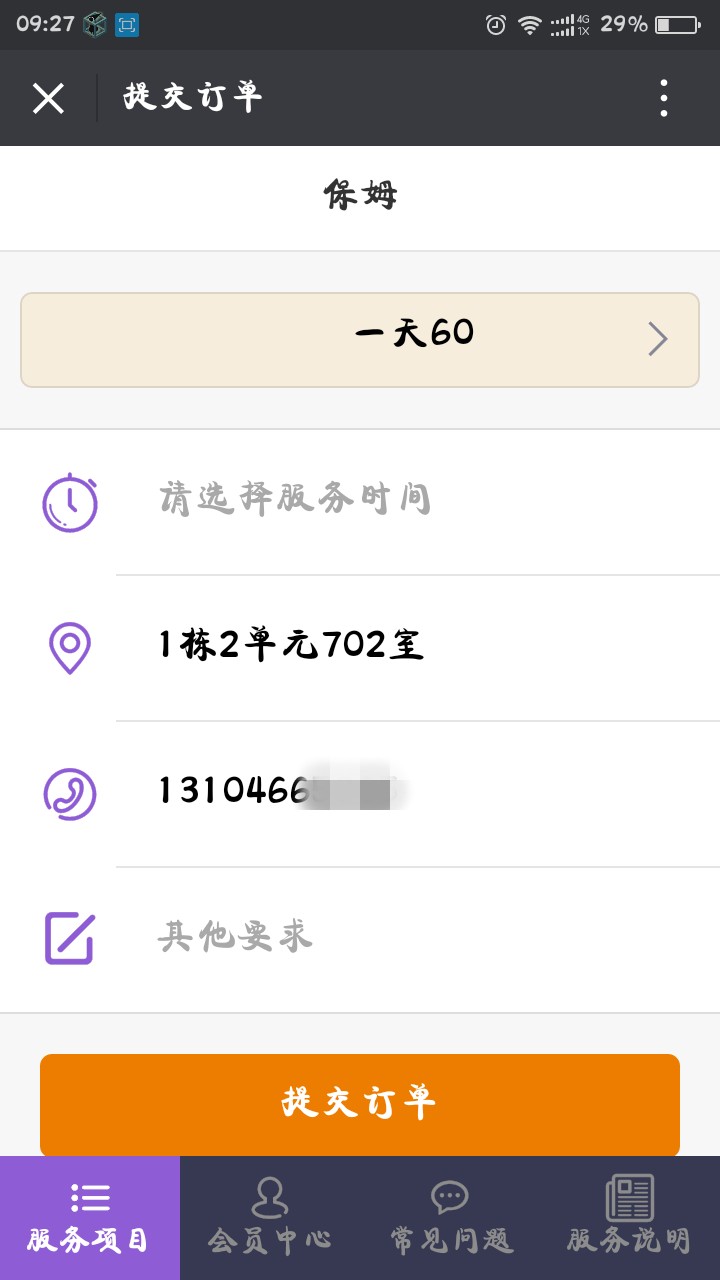Switch to the 服务项目 tab
This screenshot has height=1280, width=720.
click(x=90, y=1218)
